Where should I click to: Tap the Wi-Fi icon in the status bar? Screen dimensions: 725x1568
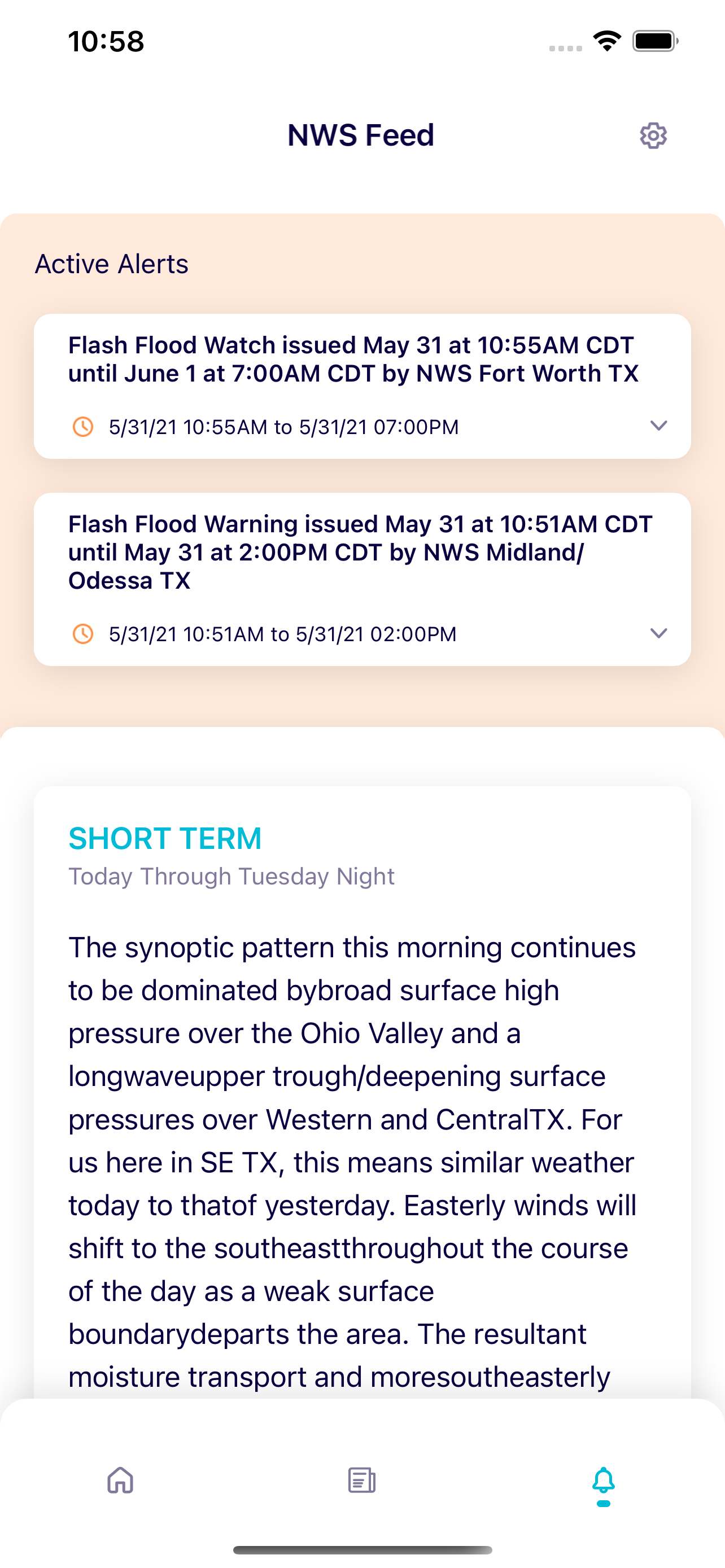606,41
